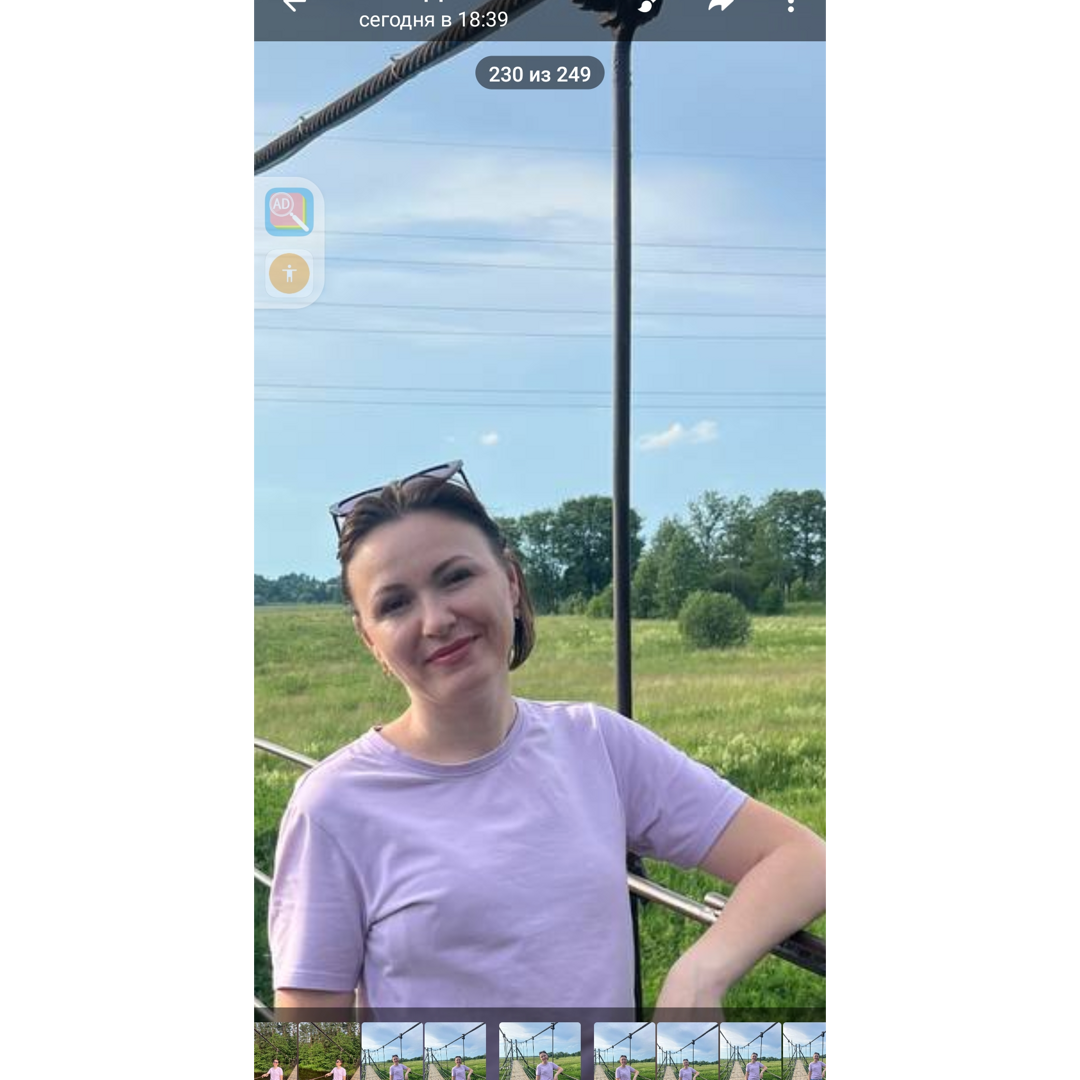This screenshot has height=1080, width=1080.
Task: Select the highlighted center thumbnail in strip
Action: click(540, 1051)
